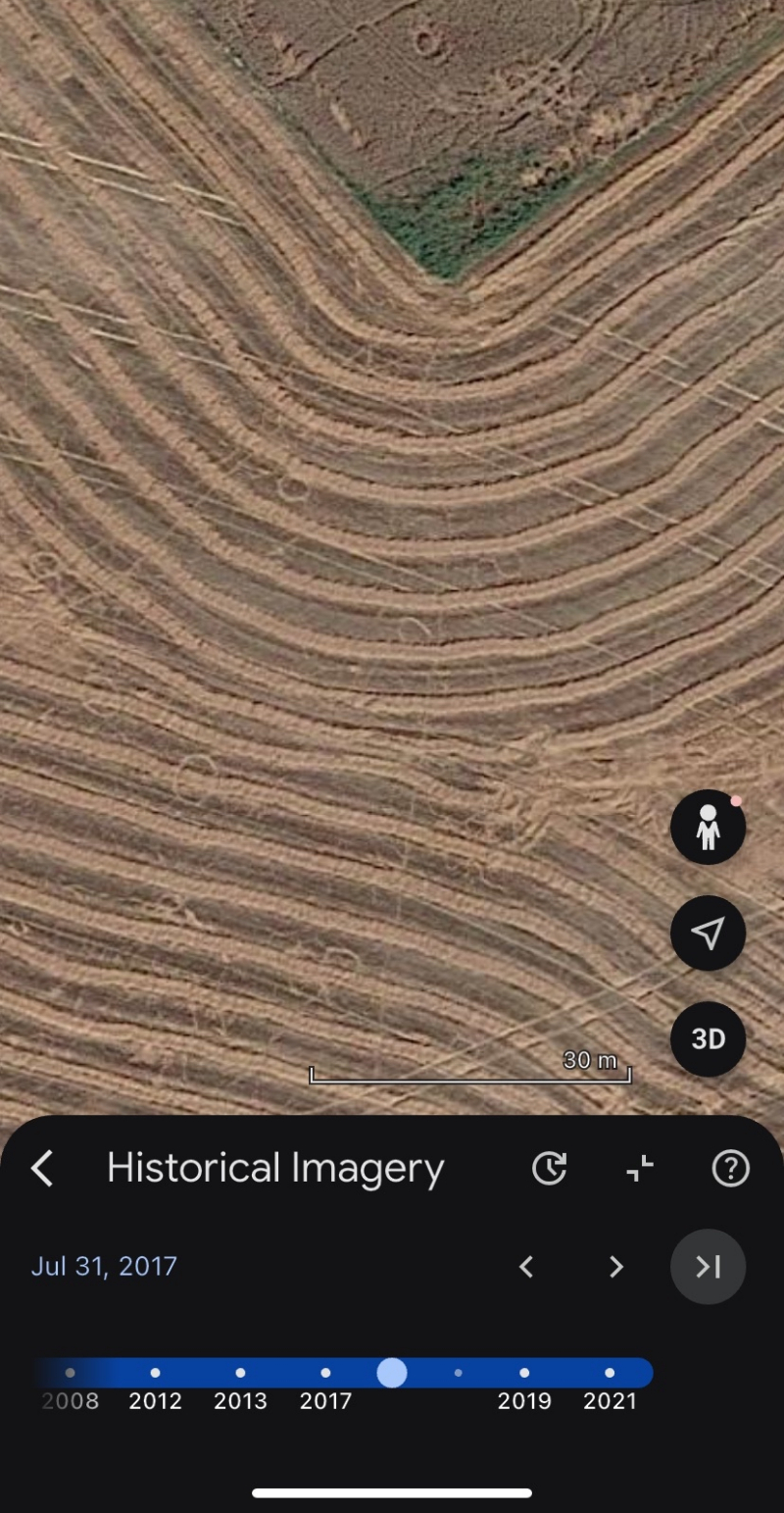Image resolution: width=784 pixels, height=1513 pixels.
Task: Tap the Jul 31, 2017 date label
Action: click(x=104, y=1266)
